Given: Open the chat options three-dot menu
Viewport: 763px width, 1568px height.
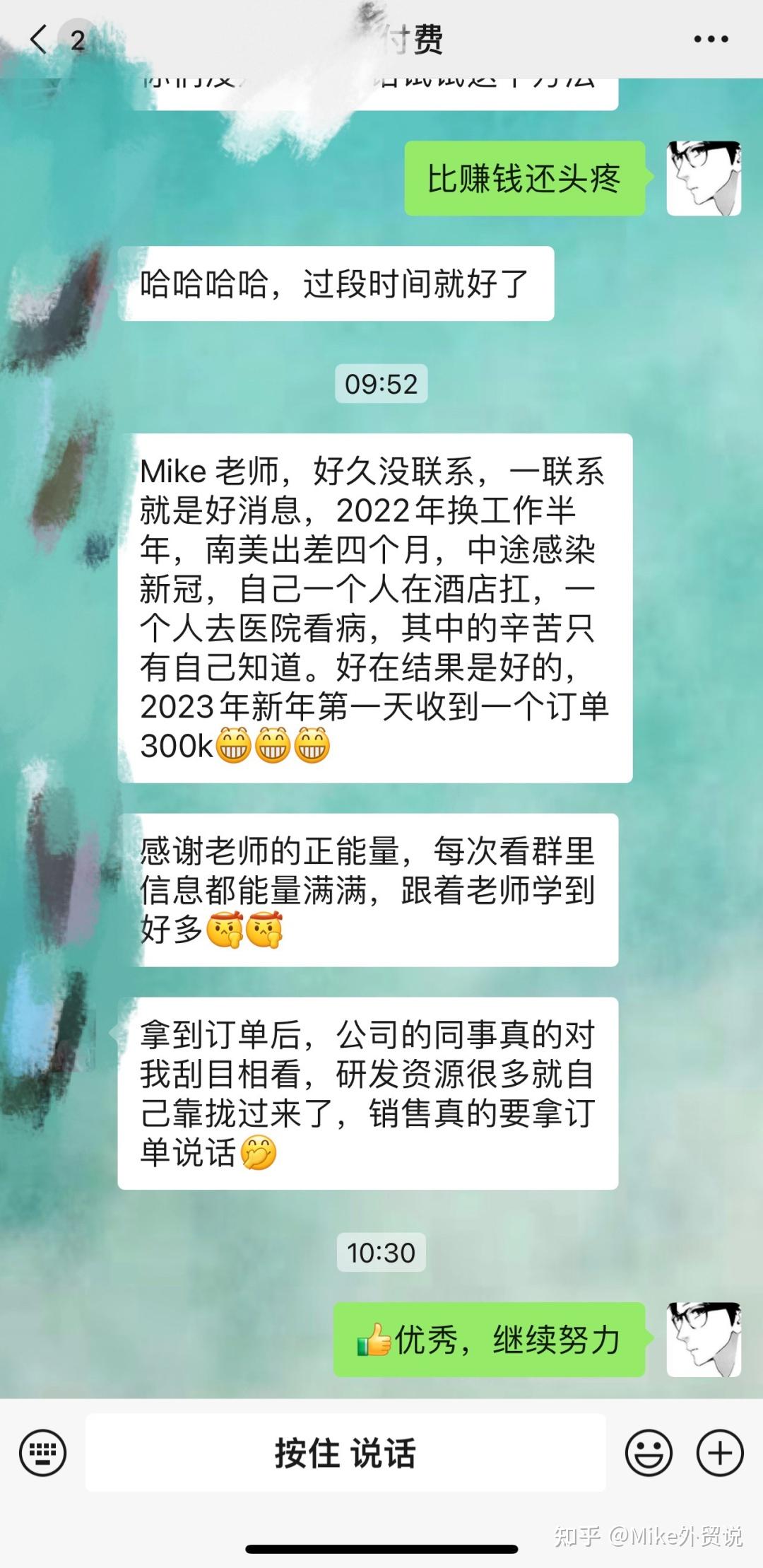Looking at the screenshot, I should [x=711, y=40].
